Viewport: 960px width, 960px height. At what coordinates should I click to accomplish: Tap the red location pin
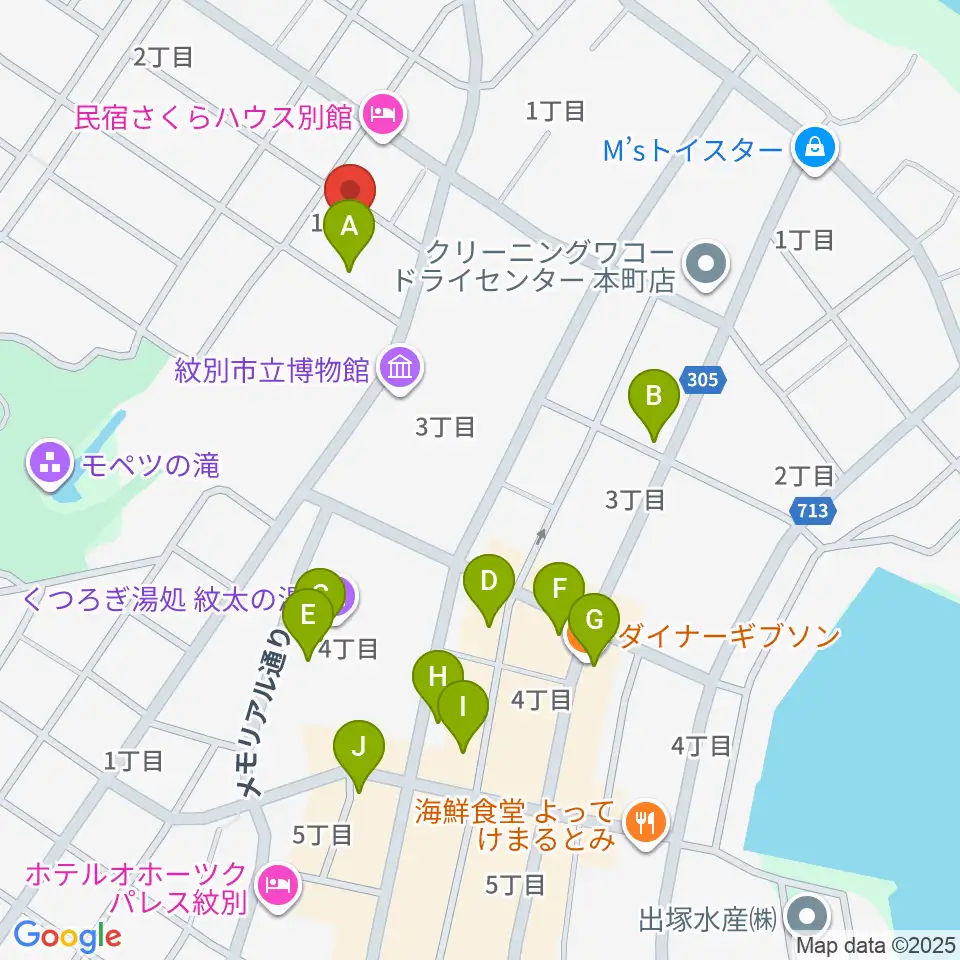tap(350, 188)
